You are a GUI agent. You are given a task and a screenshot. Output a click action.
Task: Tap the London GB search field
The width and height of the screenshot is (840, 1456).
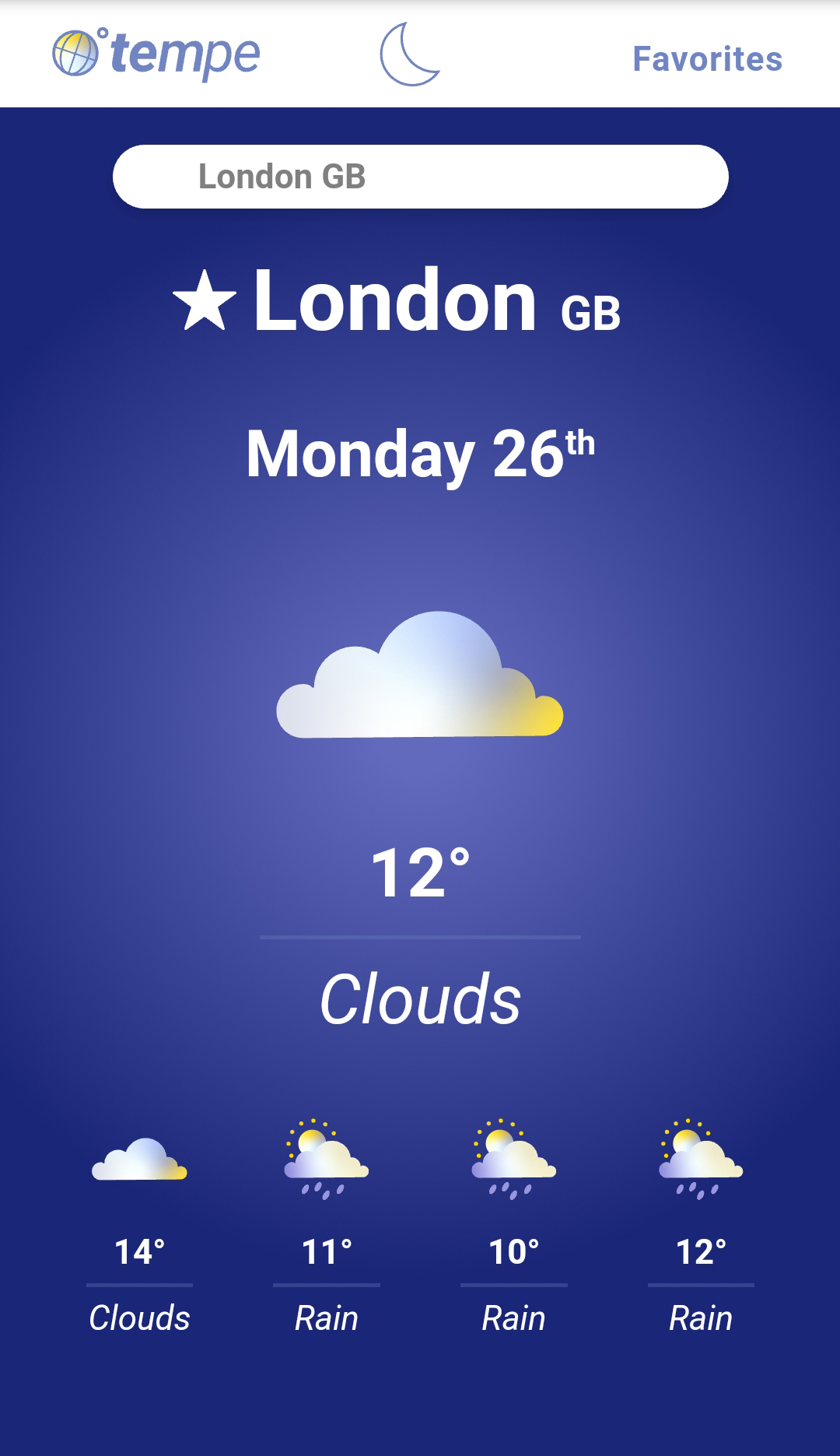point(420,177)
